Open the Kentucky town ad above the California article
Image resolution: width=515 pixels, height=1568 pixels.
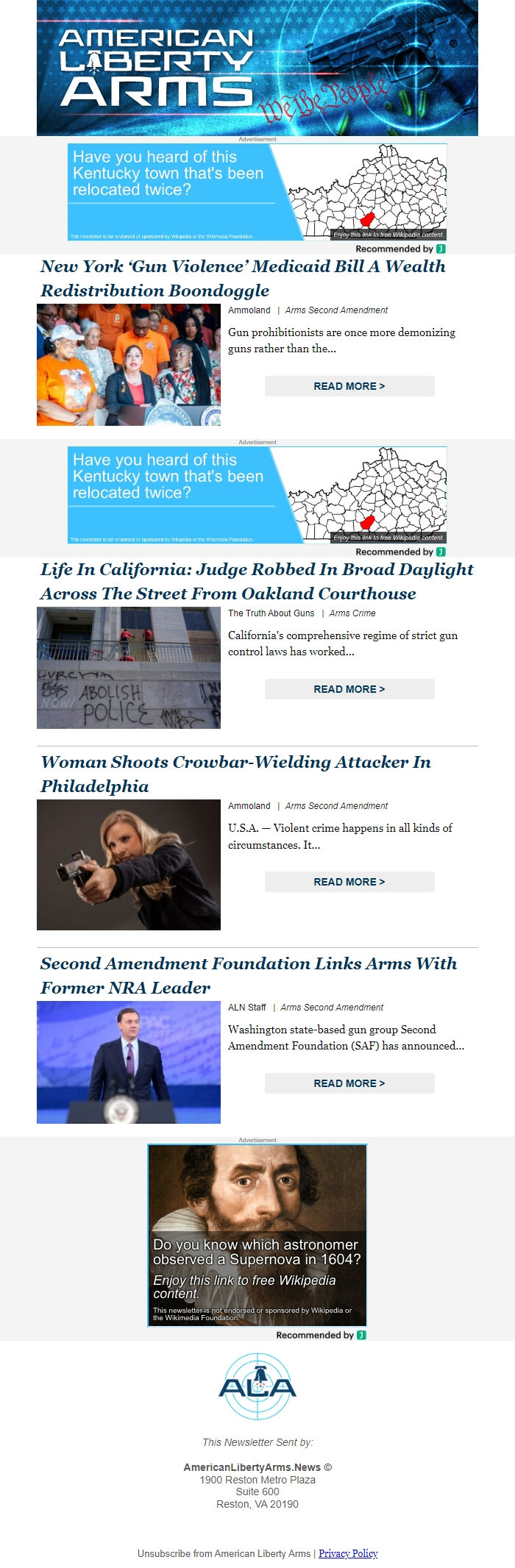point(257,495)
